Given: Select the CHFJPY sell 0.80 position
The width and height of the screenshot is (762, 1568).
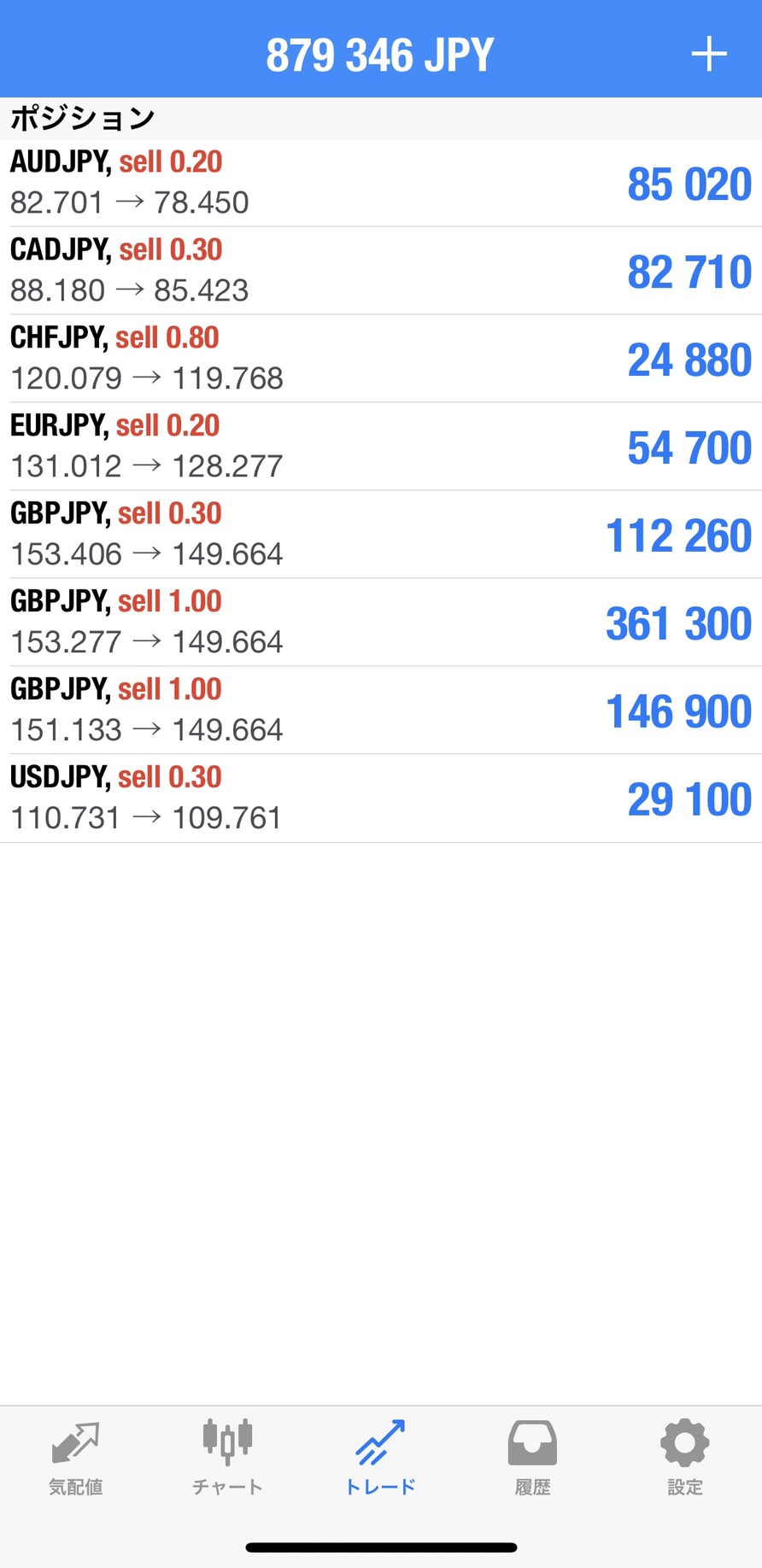Looking at the screenshot, I should (x=381, y=359).
